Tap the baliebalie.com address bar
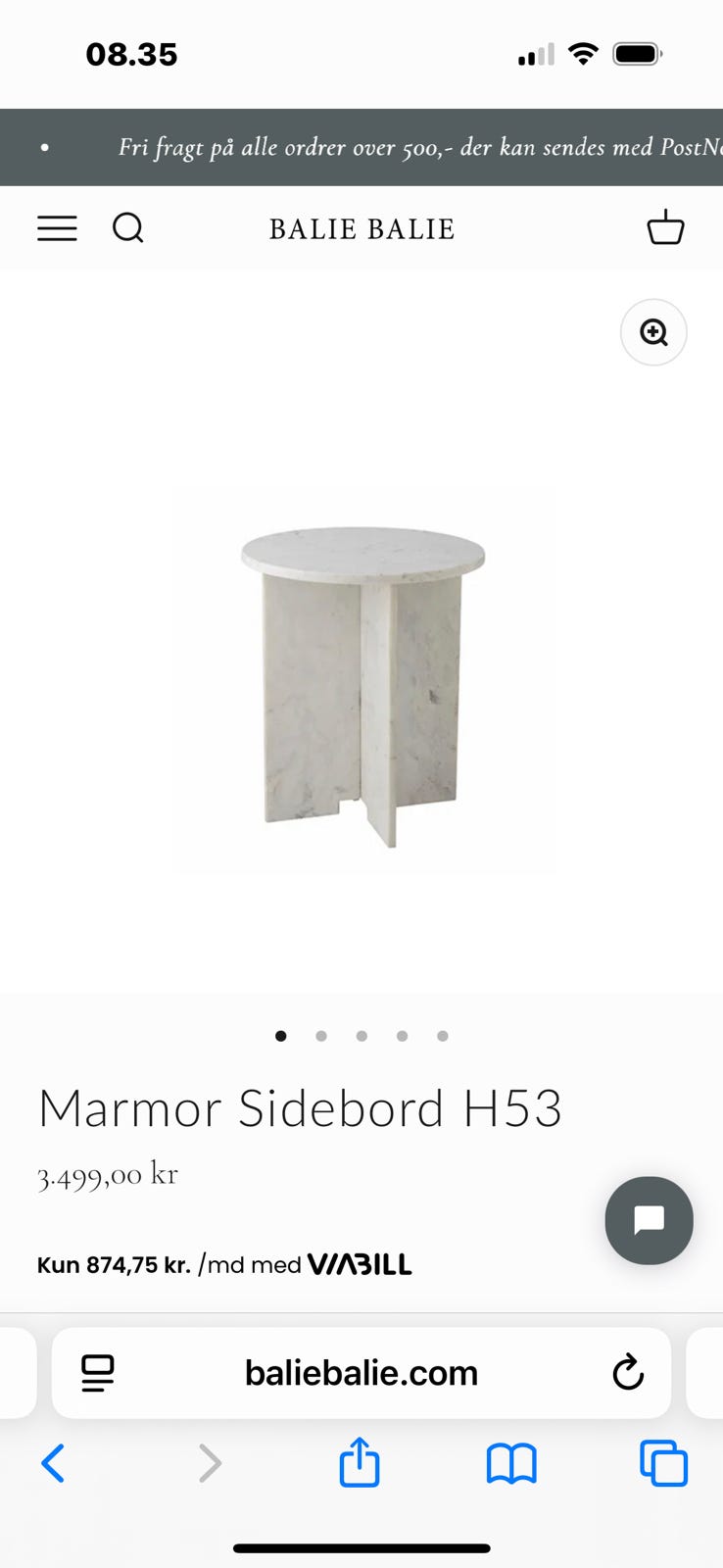 (361, 1373)
